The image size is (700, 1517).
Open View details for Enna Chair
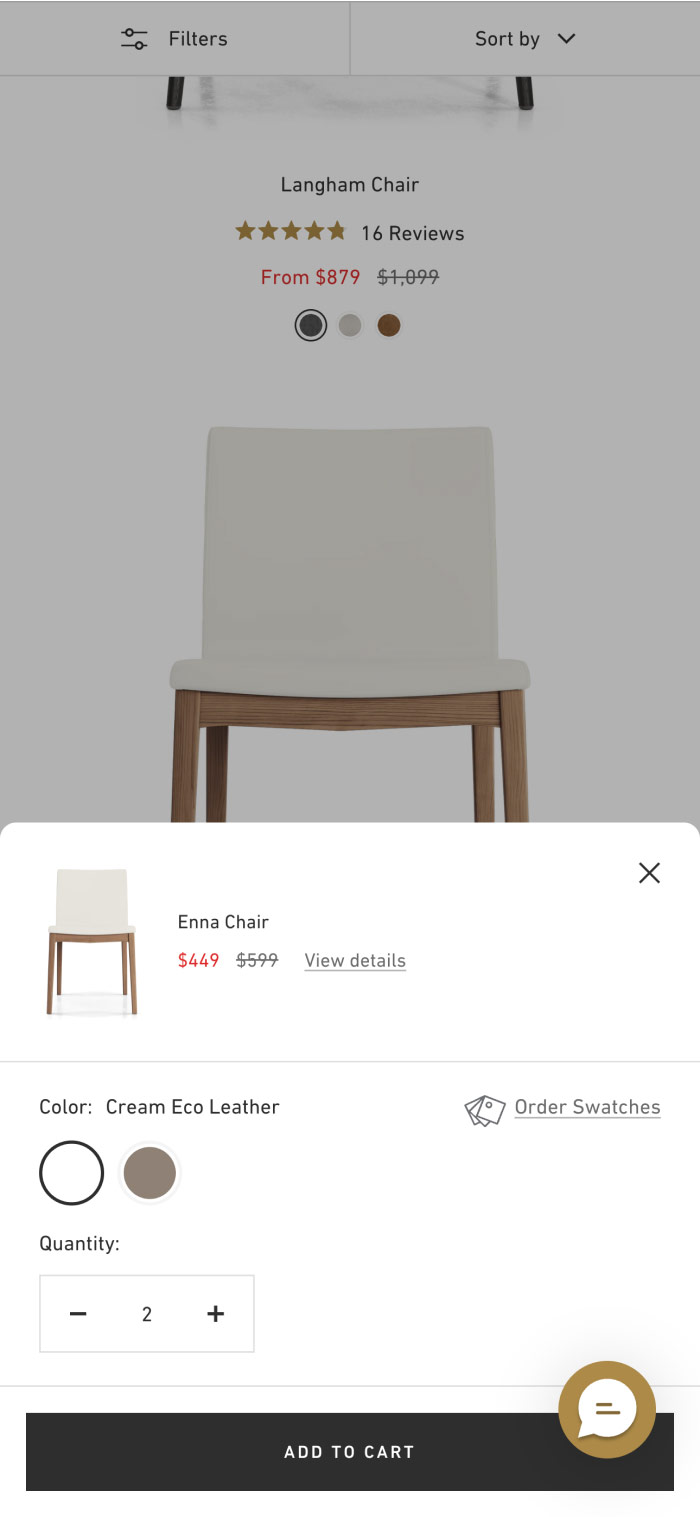pos(355,960)
